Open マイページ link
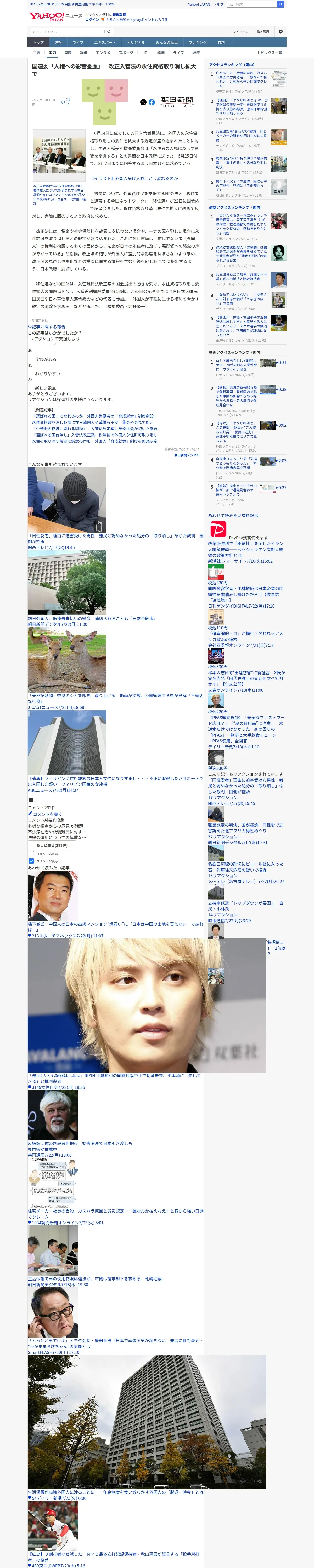This screenshot has height=1568, width=314. click(240, 32)
